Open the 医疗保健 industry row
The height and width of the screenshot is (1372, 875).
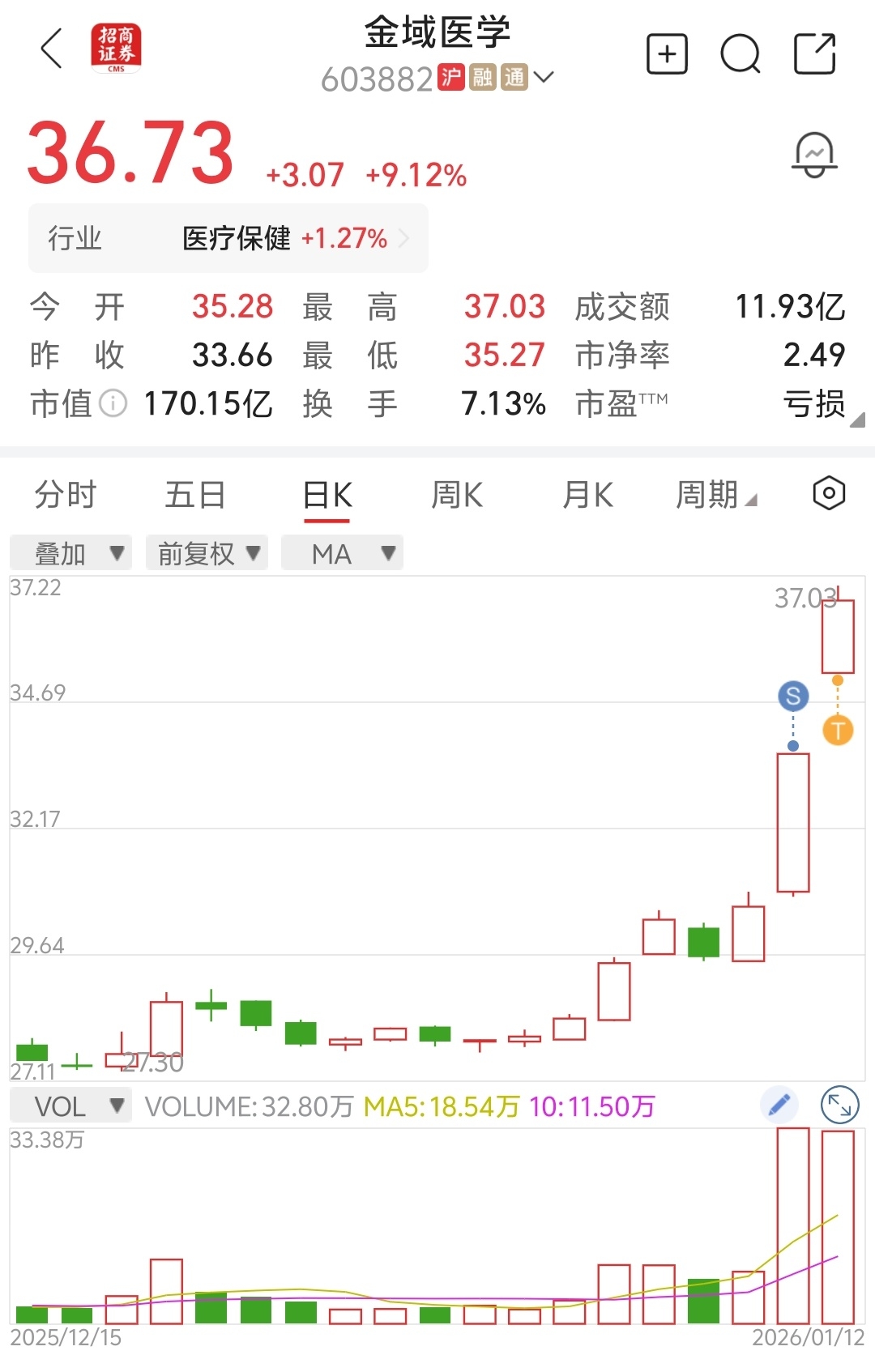(x=228, y=238)
